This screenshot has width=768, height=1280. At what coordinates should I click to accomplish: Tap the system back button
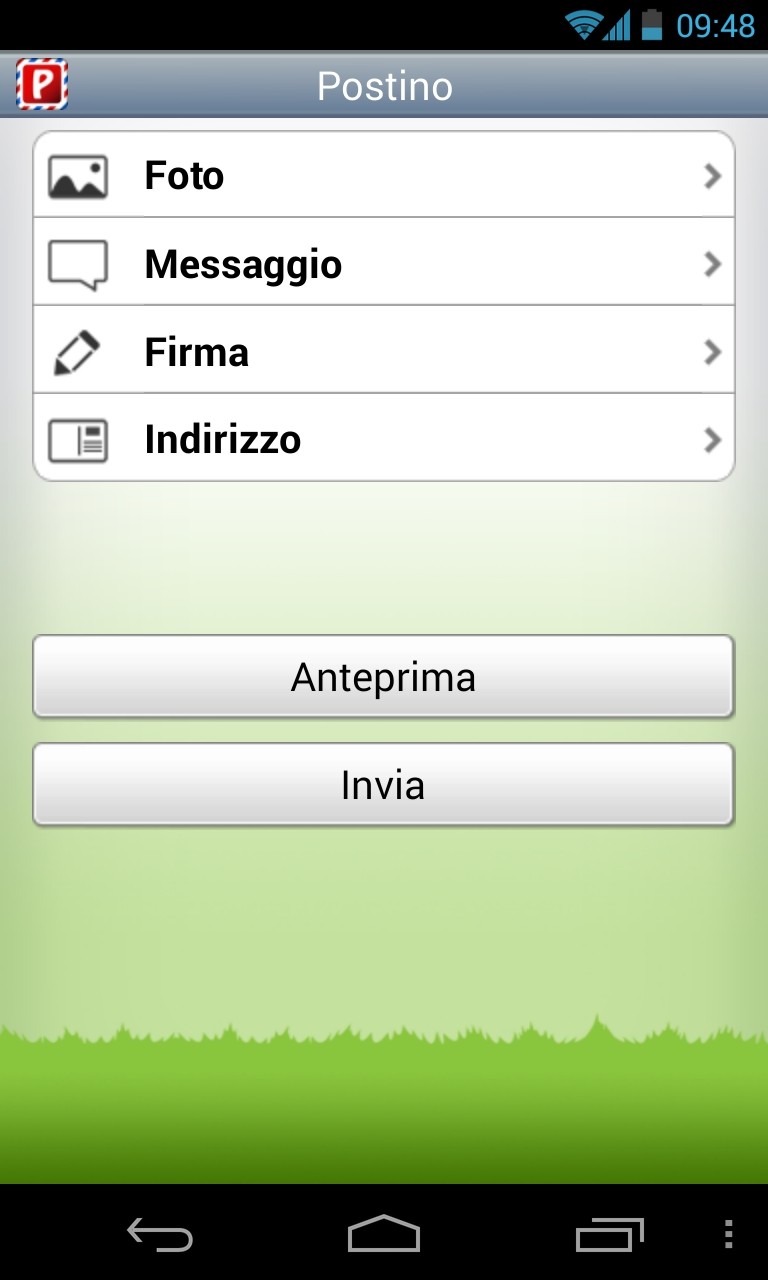coord(160,1235)
